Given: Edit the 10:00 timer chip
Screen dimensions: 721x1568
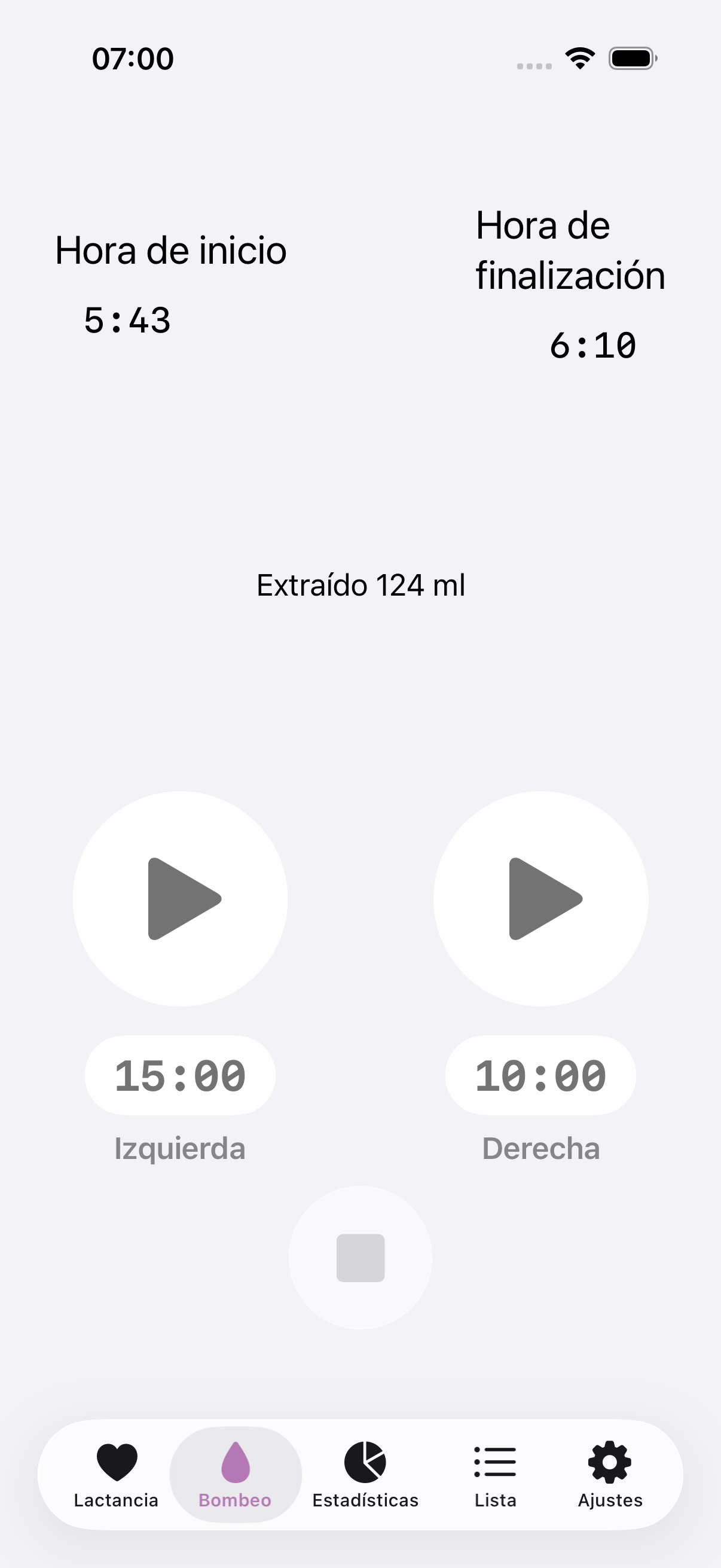Looking at the screenshot, I should tap(540, 1076).
